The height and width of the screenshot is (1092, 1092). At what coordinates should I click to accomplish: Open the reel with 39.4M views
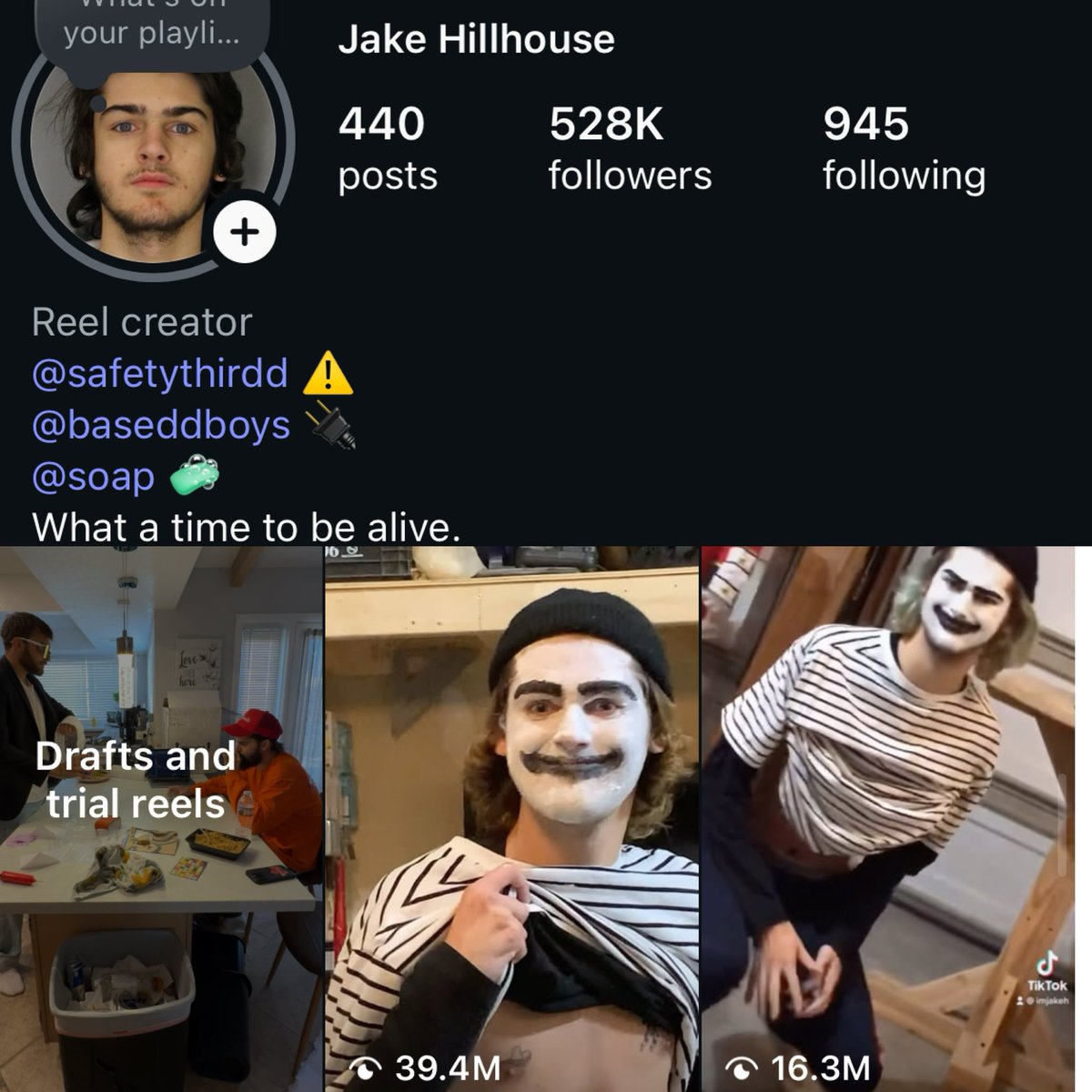pyautogui.click(x=511, y=819)
